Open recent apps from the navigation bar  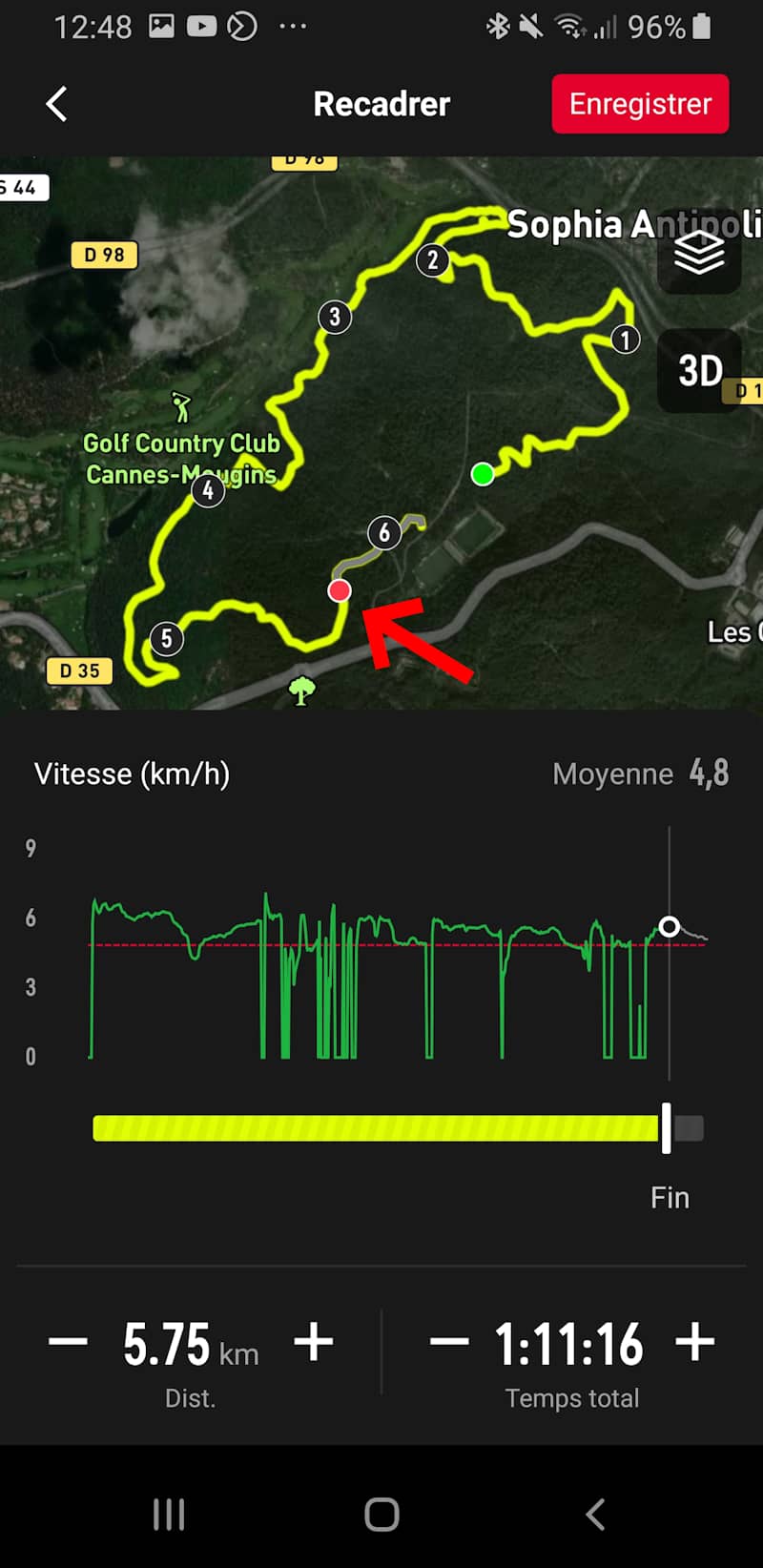pyautogui.click(x=169, y=1514)
